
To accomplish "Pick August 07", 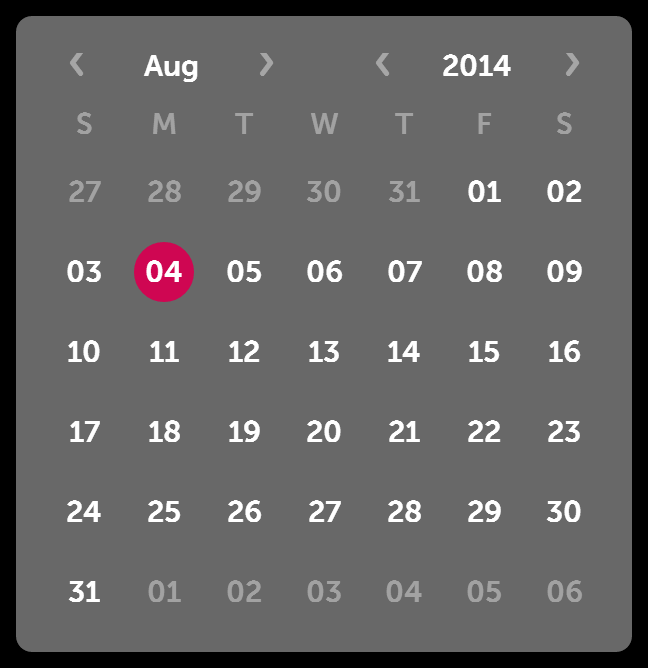I will [404, 271].
